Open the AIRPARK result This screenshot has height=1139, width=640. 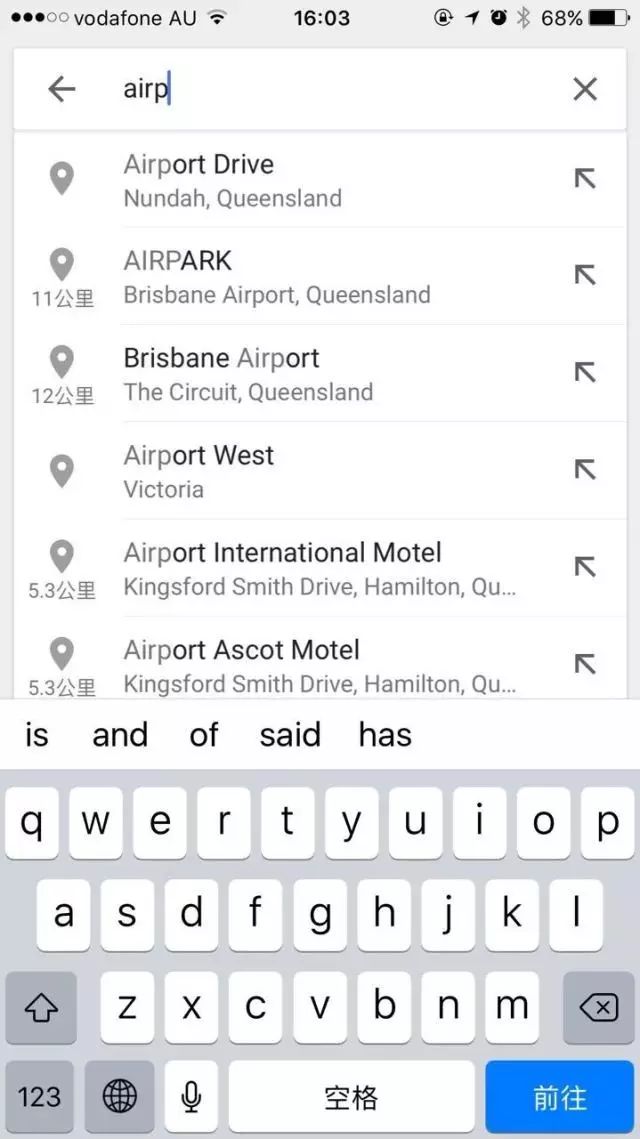tap(320, 276)
